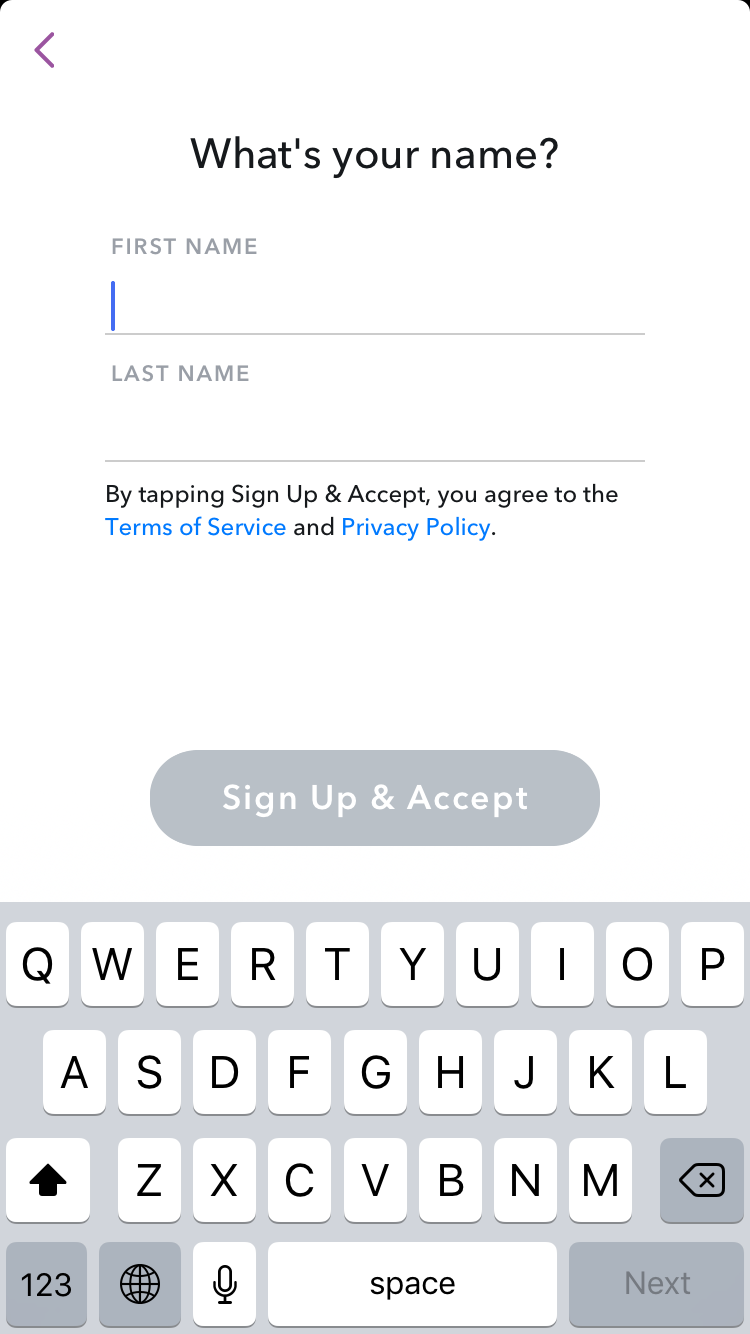Focus the FIRST NAME input field
750x1334 pixels.
click(375, 305)
